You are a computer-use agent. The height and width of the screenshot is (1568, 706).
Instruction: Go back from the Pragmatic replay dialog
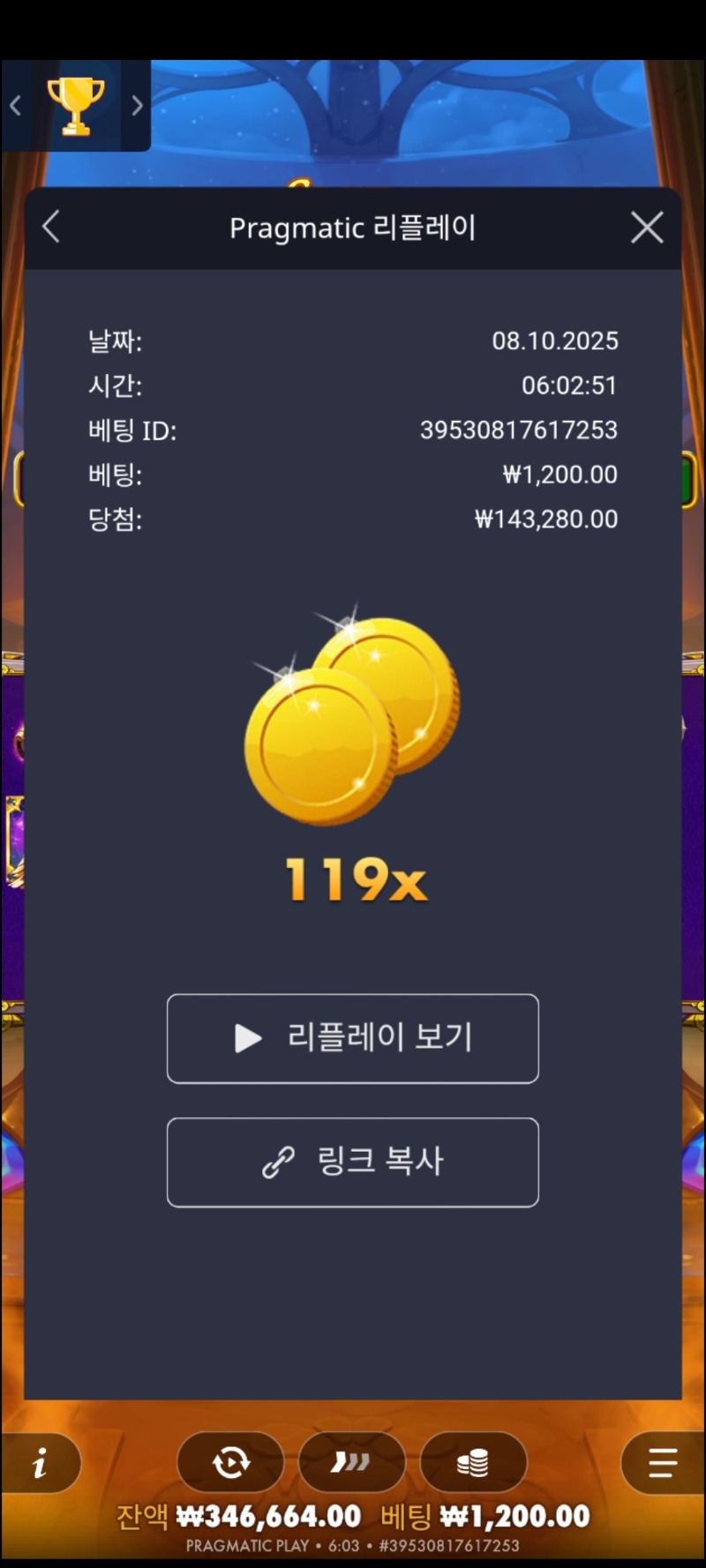pos(51,227)
